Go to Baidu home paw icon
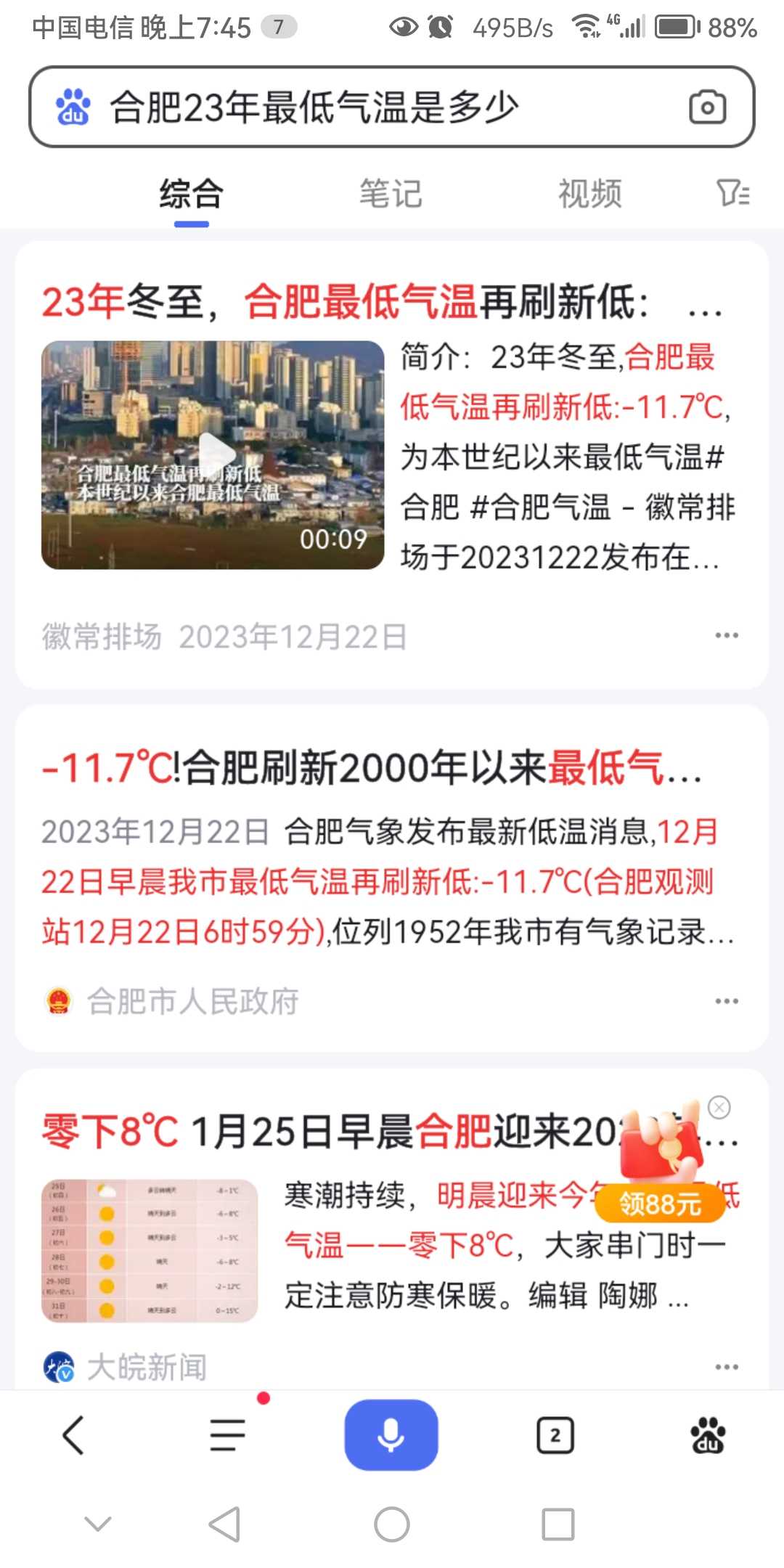This screenshot has height=1568, width=784. [708, 1435]
